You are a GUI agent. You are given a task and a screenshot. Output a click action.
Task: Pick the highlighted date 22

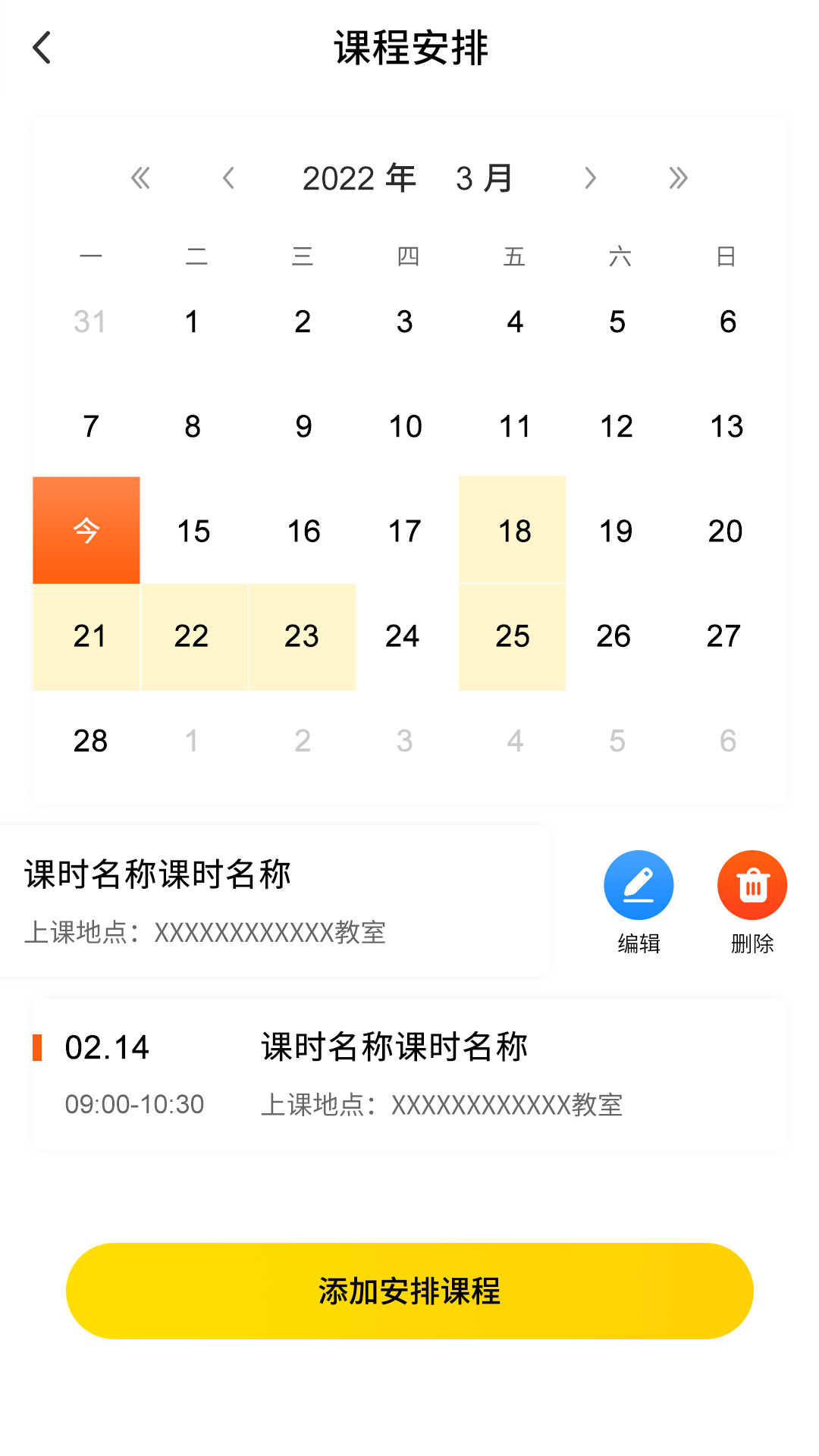[x=193, y=636]
